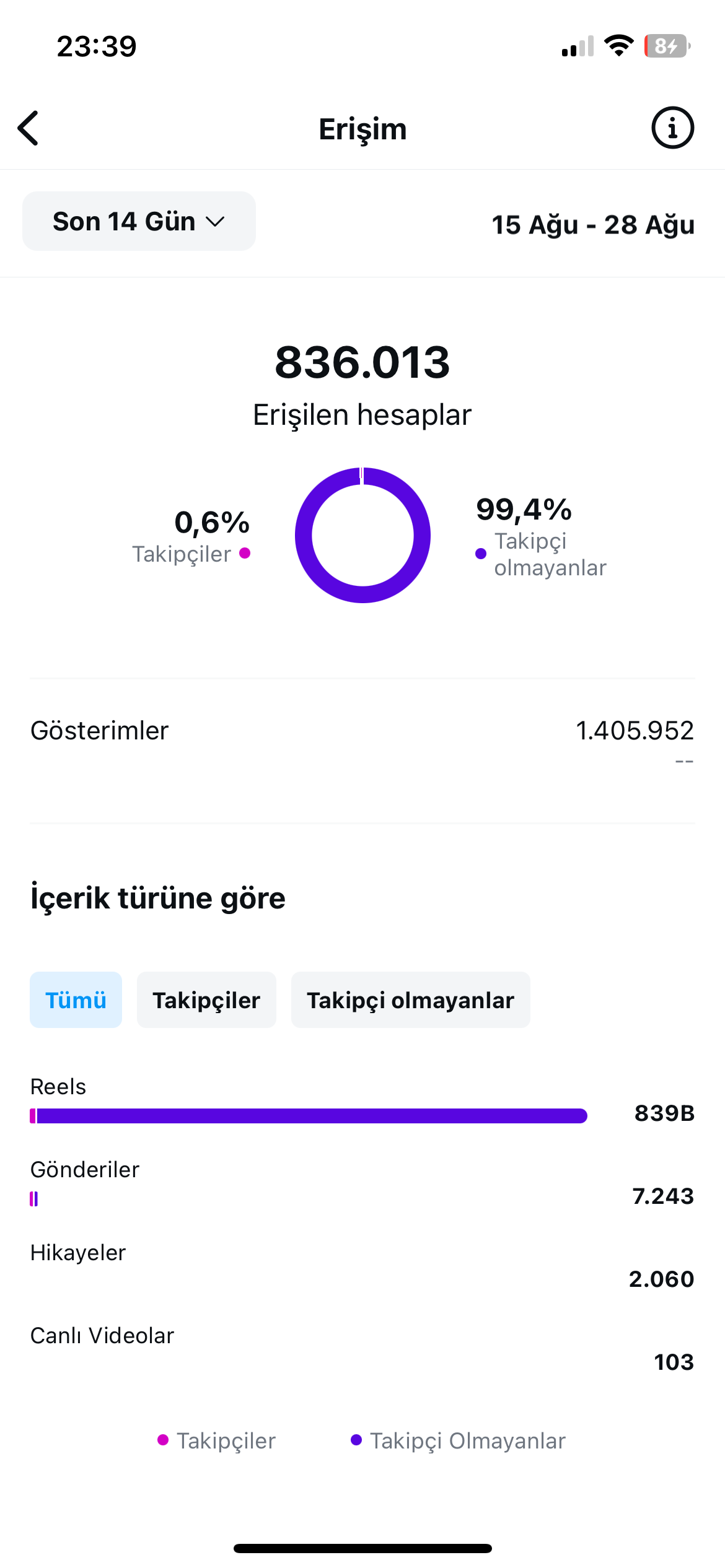Select the Tümü filter chip
725x1568 pixels.
coord(76,1000)
